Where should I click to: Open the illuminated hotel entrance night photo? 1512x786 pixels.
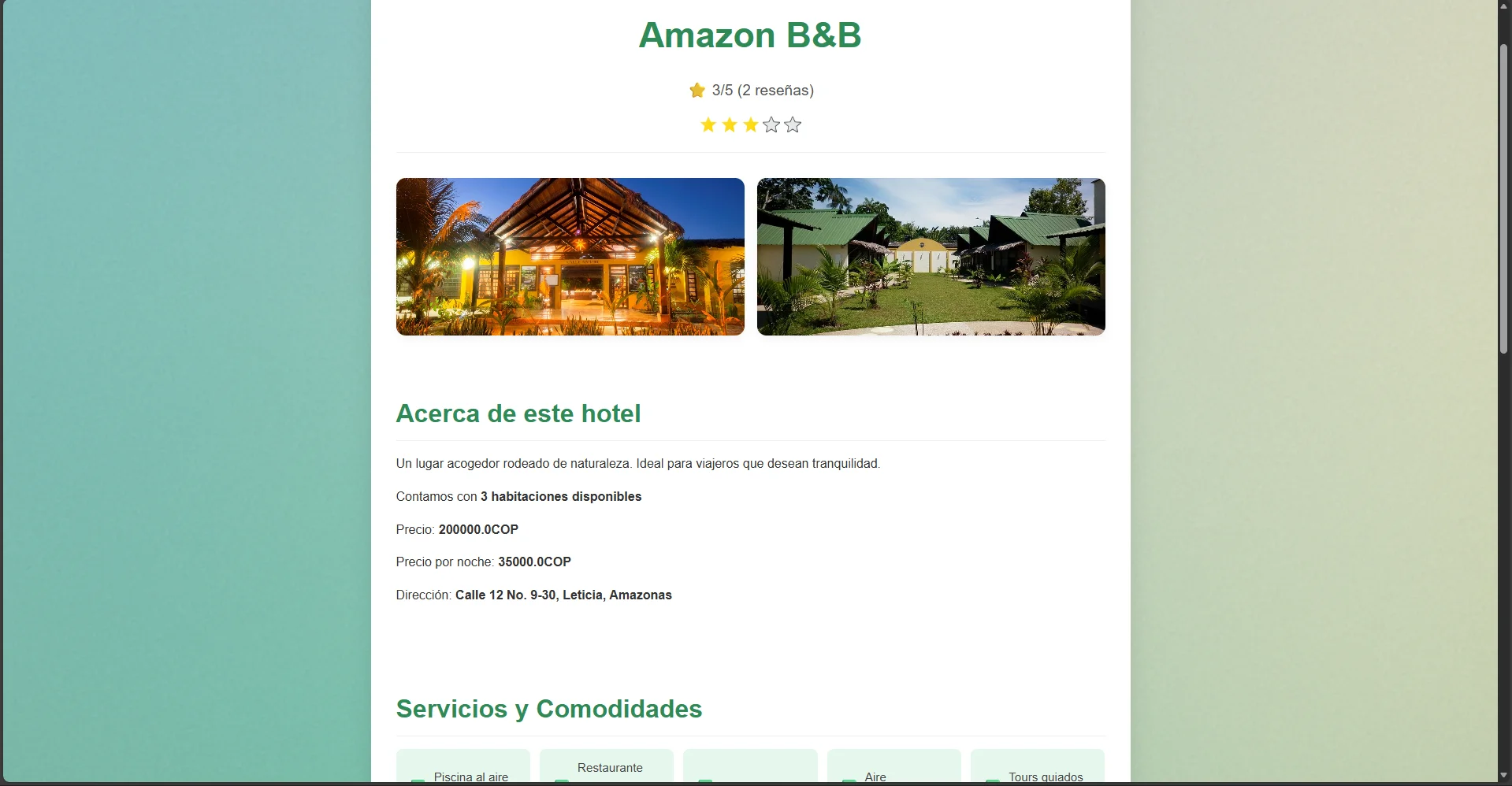[x=570, y=257]
